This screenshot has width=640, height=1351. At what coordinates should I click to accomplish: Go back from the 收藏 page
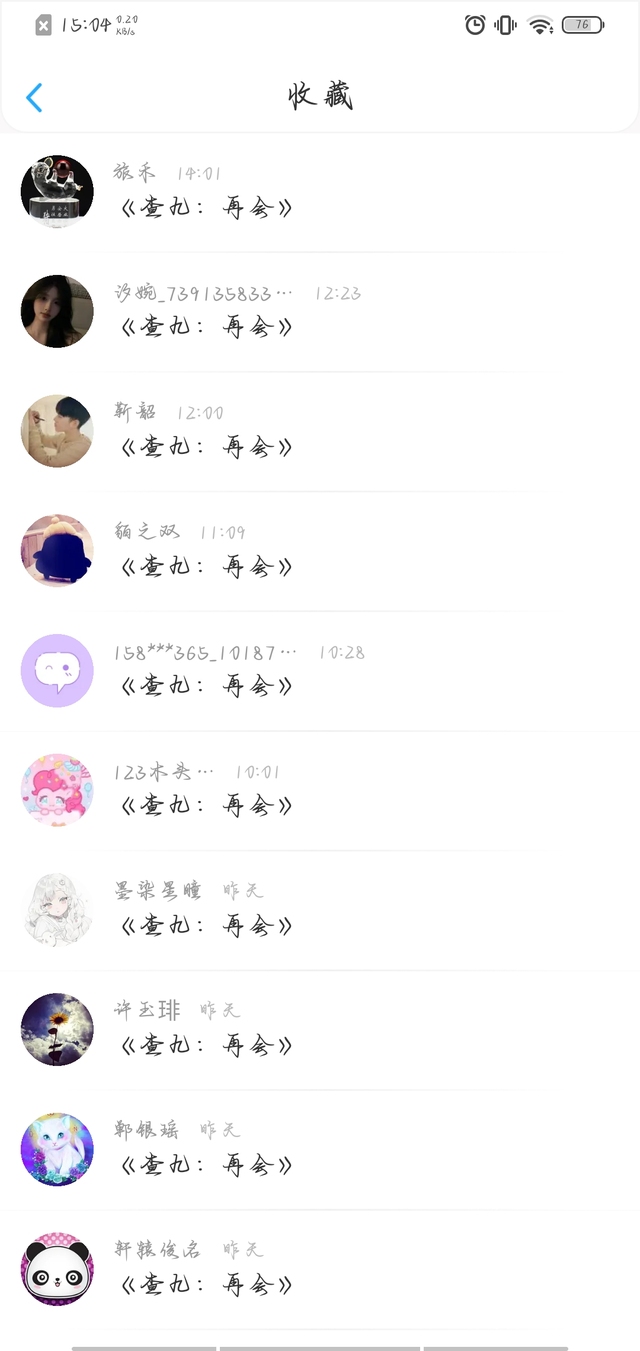click(x=35, y=97)
